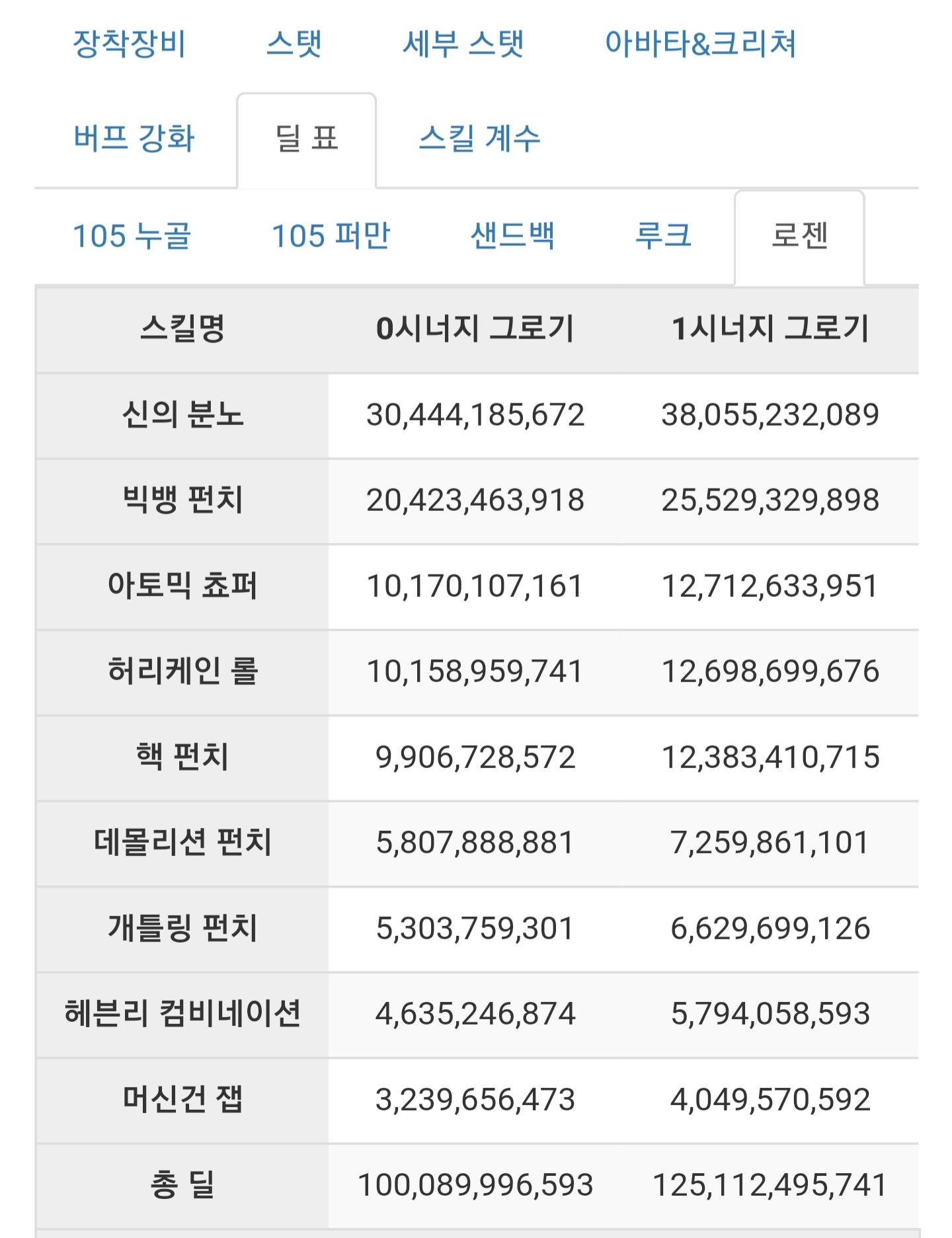Tap the selected 로젠 sub-tab
This screenshot has height=1238, width=952.
(799, 236)
